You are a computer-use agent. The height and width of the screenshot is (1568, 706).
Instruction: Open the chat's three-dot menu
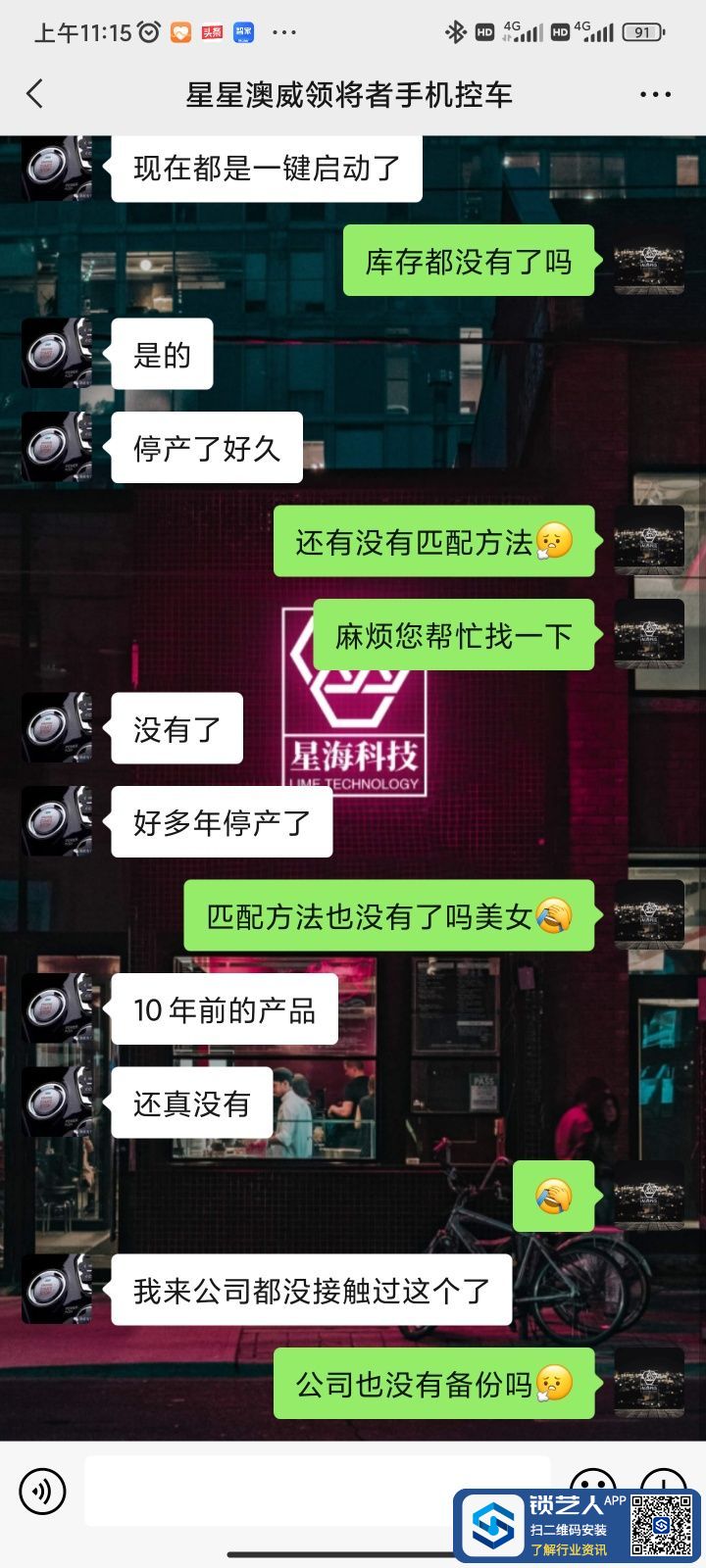(655, 95)
